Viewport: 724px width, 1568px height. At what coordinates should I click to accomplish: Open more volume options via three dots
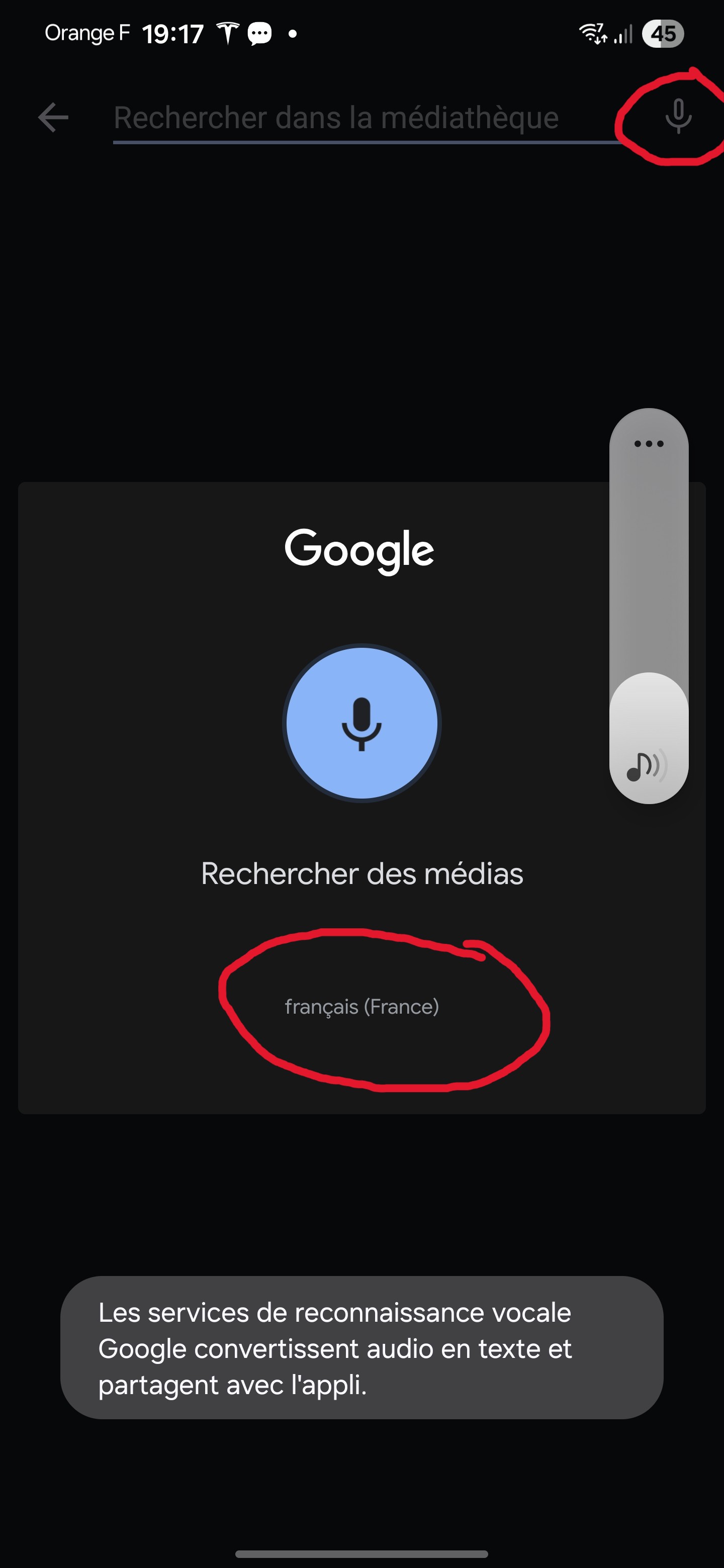click(649, 444)
